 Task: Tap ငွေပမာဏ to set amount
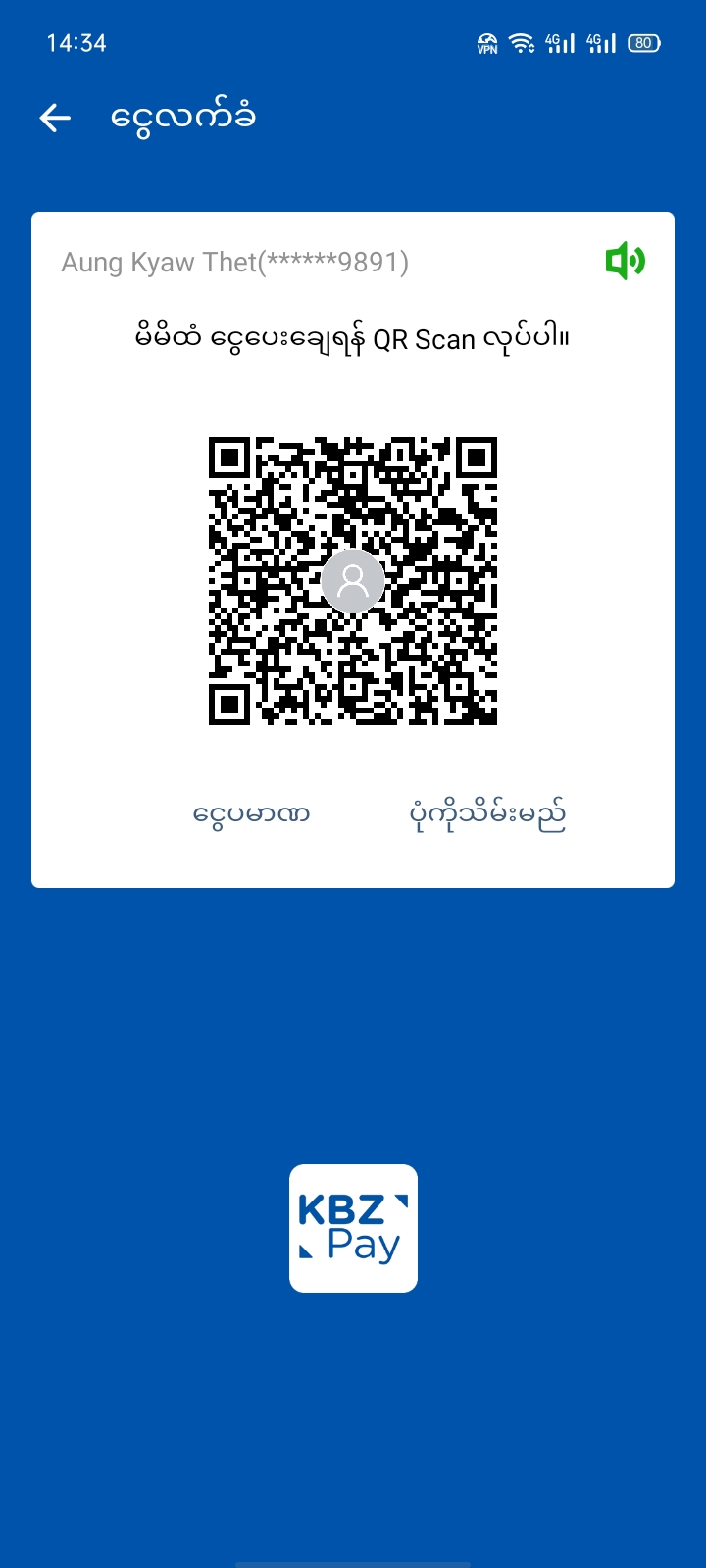[x=252, y=814]
